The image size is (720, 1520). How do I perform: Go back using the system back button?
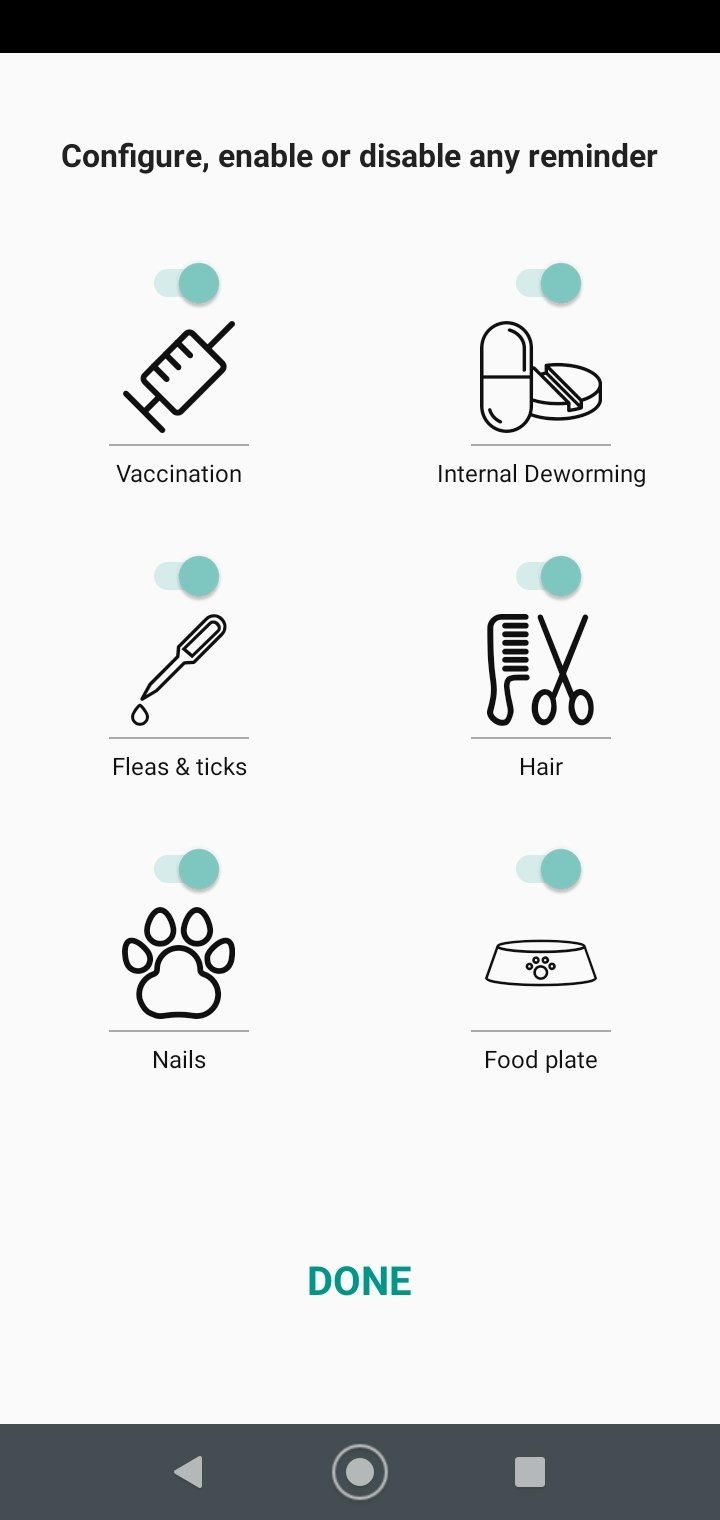[188, 1472]
